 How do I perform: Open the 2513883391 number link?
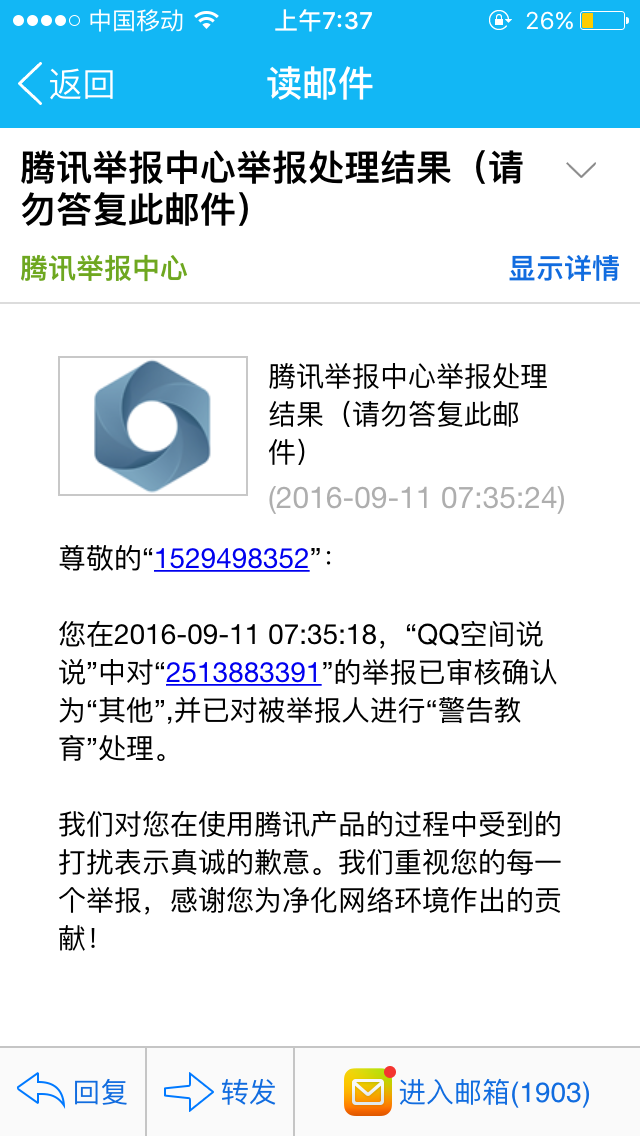(243, 672)
